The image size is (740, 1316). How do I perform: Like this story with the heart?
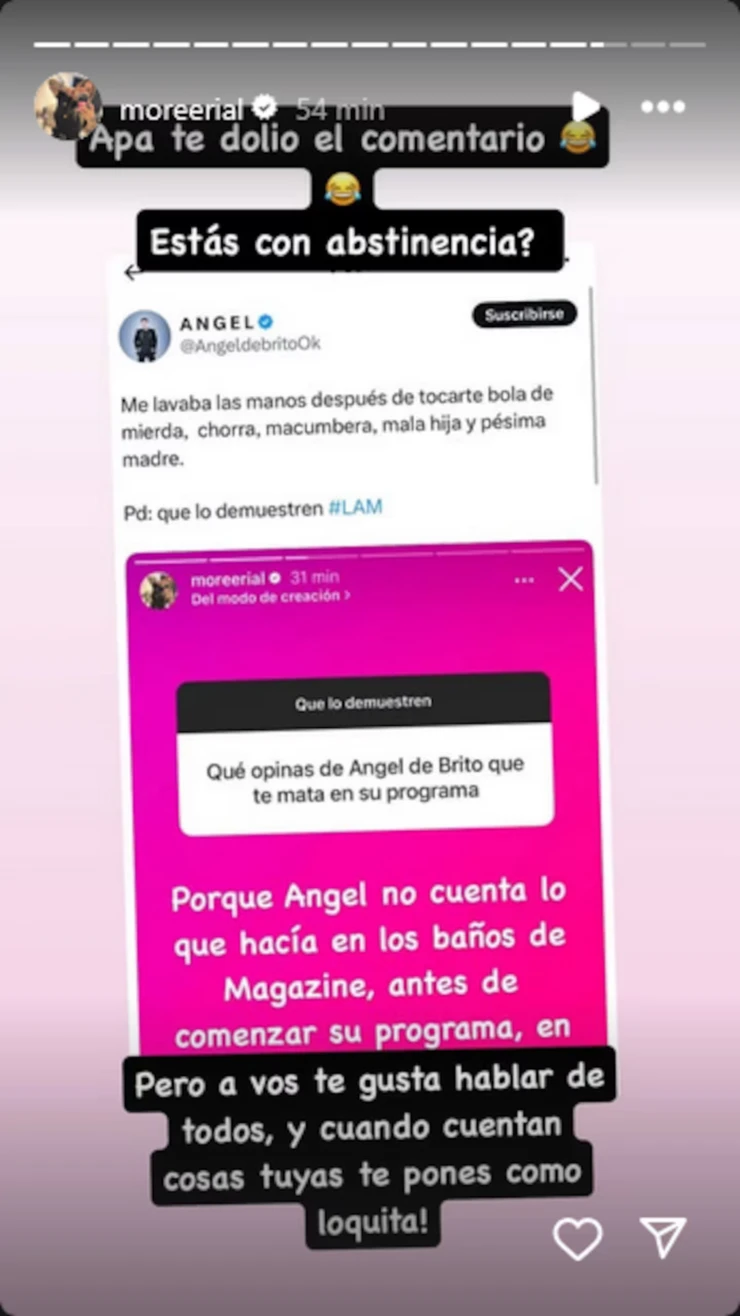tap(578, 1239)
